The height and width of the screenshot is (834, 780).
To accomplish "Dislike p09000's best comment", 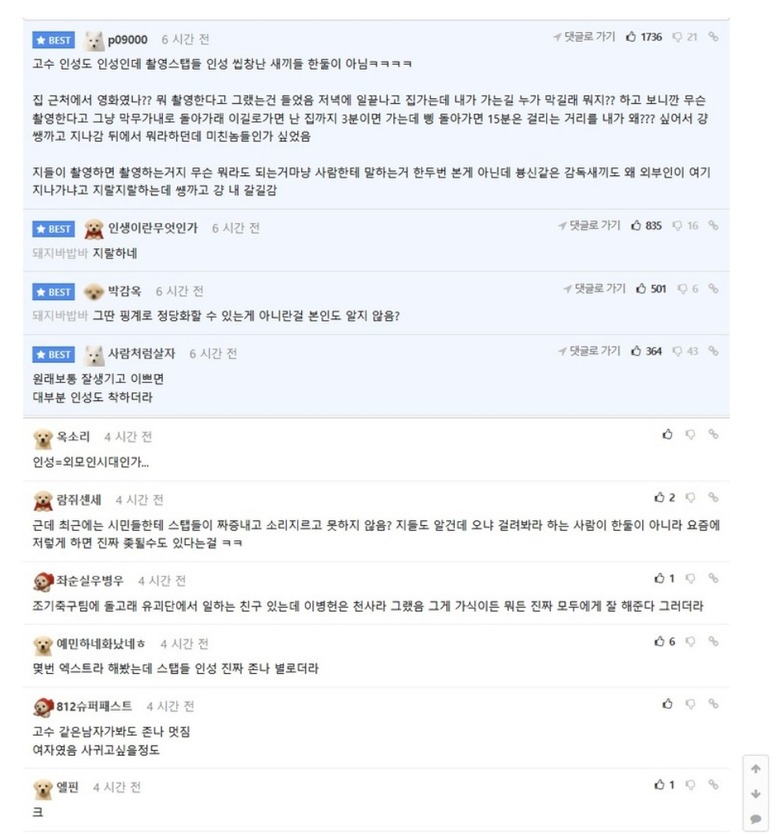I will tap(677, 37).
